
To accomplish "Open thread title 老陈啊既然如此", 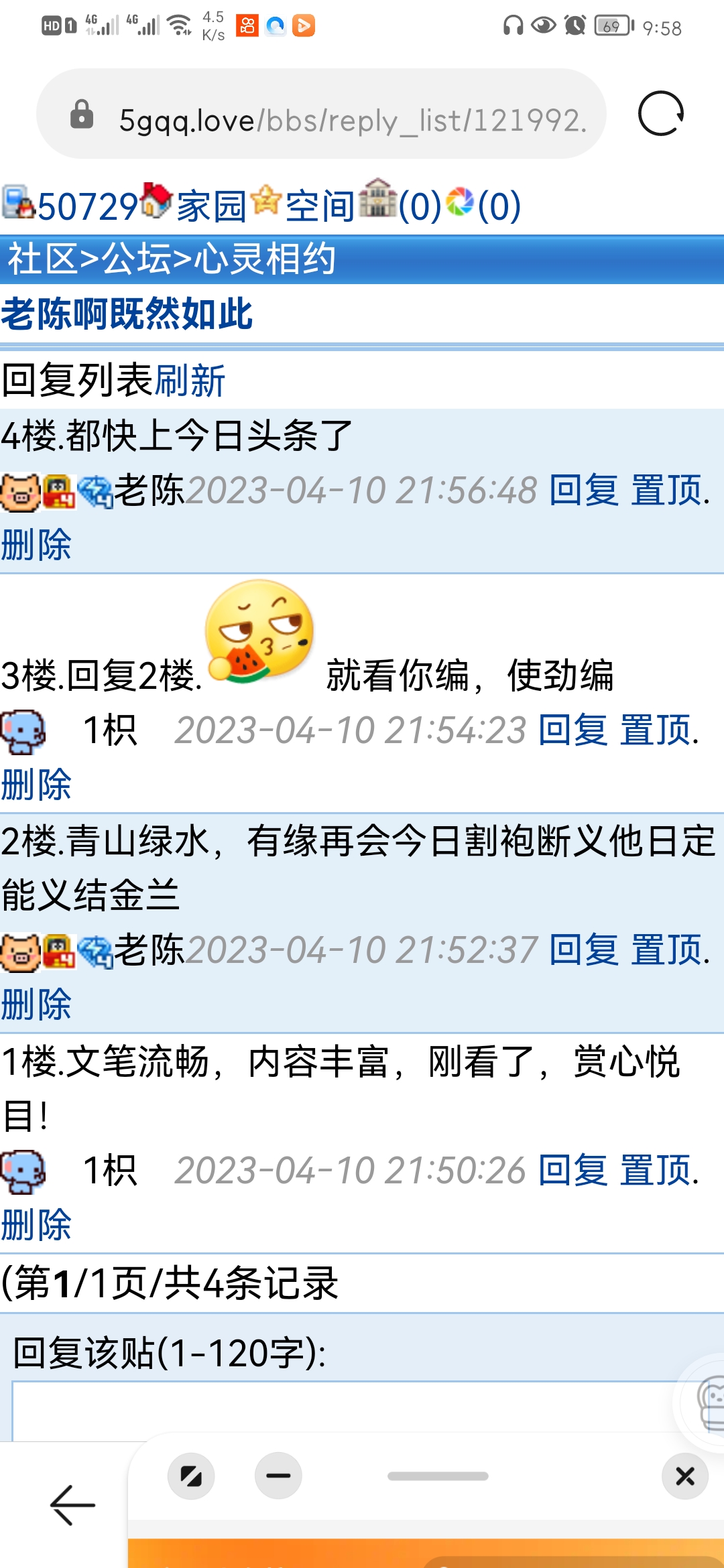I will coord(127,314).
